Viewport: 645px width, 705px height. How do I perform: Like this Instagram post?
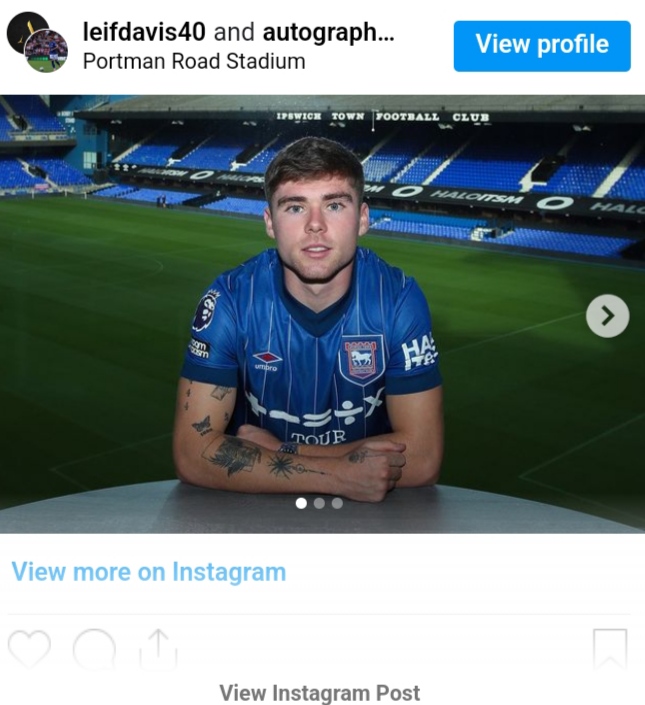coord(29,649)
